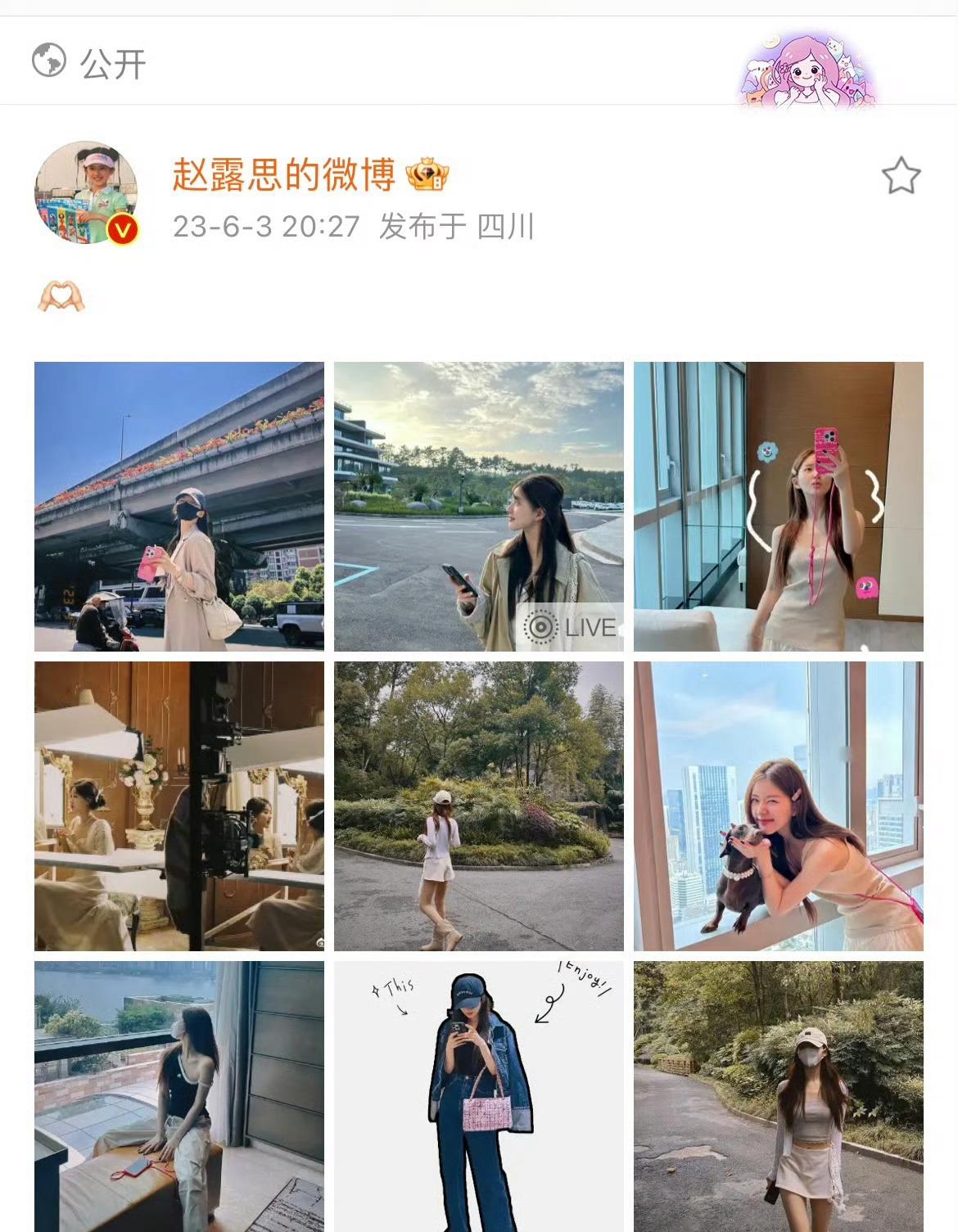Open the mirror selfie photo by the window

click(x=778, y=507)
